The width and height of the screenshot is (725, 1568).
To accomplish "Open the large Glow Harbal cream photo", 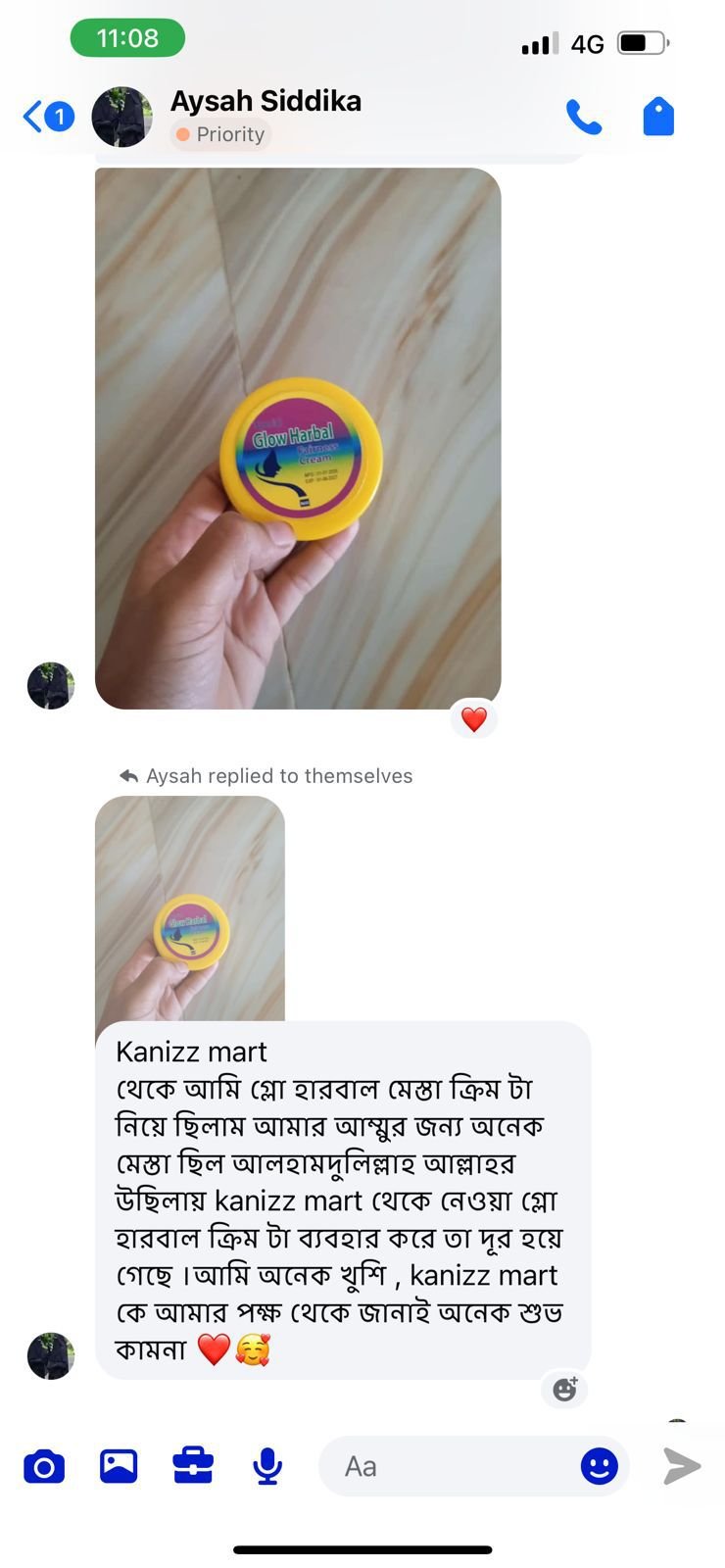I will coord(298,438).
